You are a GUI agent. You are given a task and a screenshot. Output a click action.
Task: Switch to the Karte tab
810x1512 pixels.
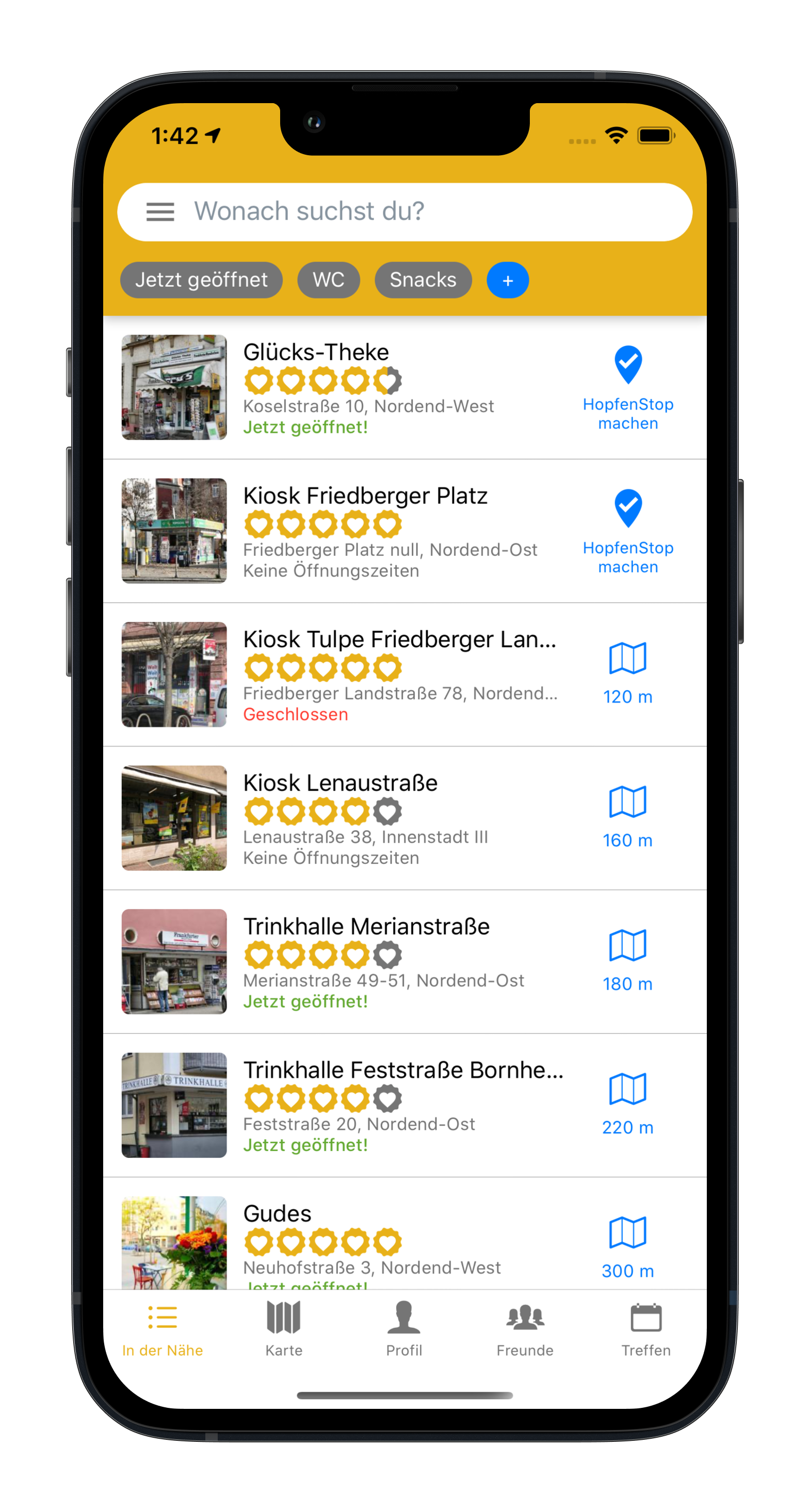(x=284, y=1329)
